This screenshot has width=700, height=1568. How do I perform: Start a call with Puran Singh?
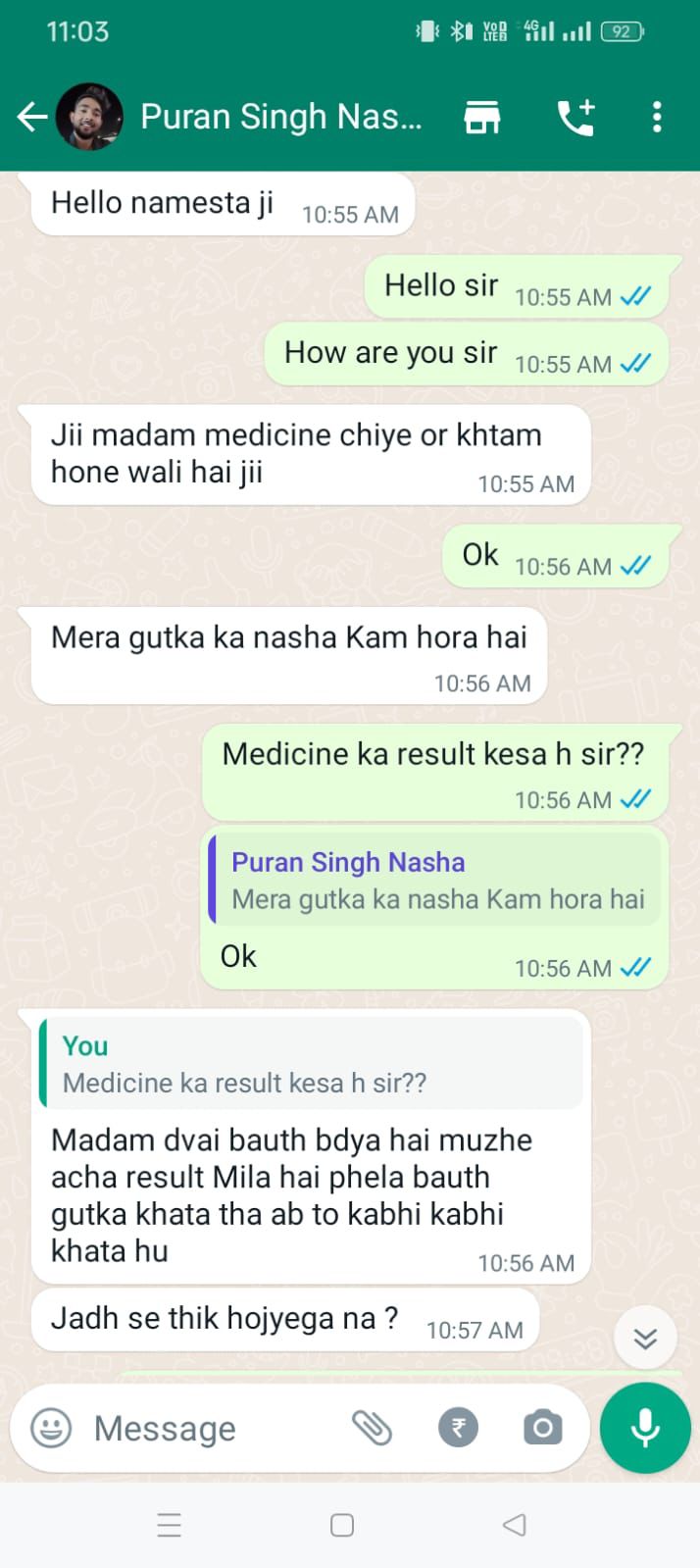pos(575,117)
